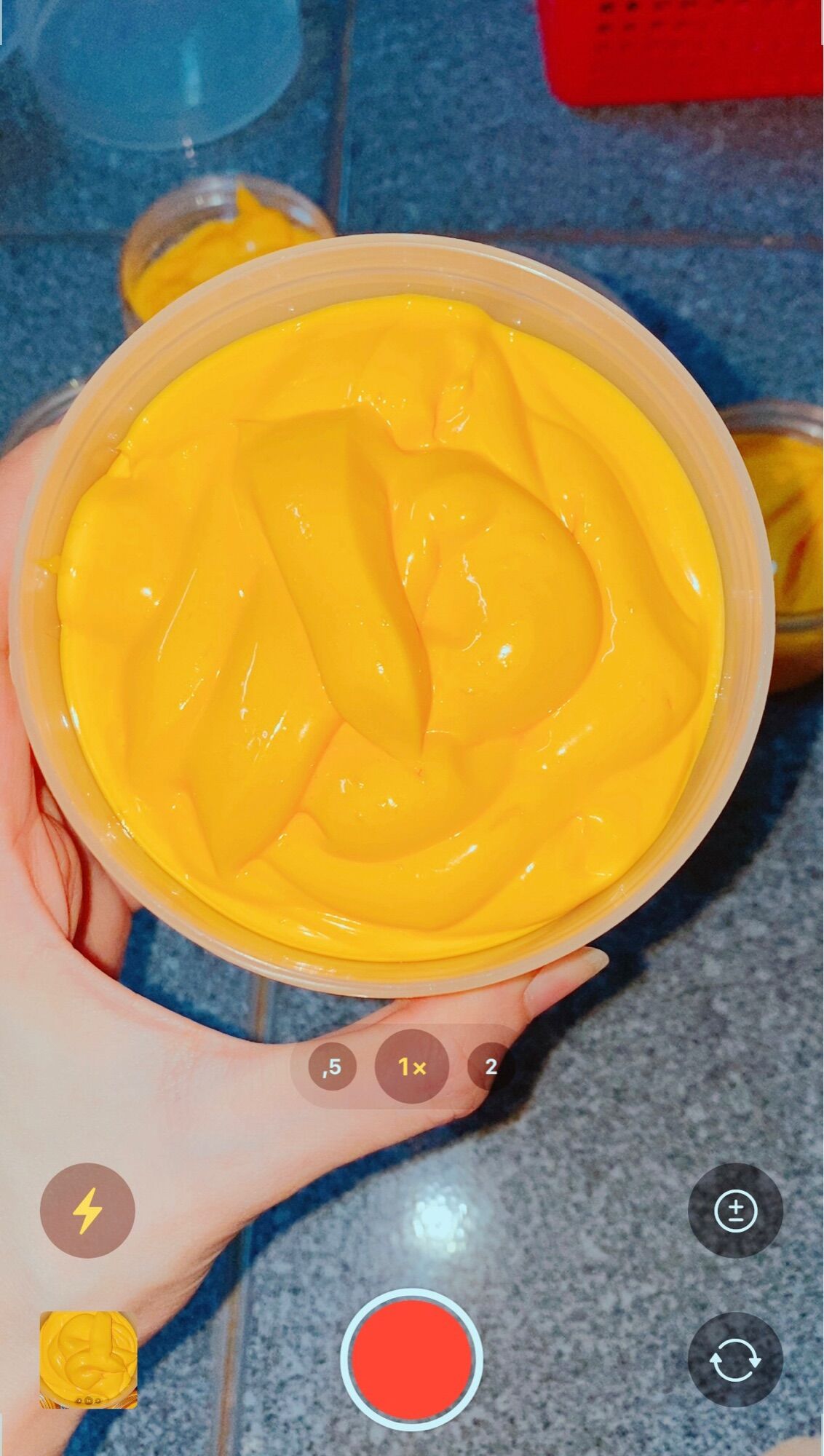Screen dimensions: 824x1456
Task: Flip to the front camera
Action: (735, 1359)
